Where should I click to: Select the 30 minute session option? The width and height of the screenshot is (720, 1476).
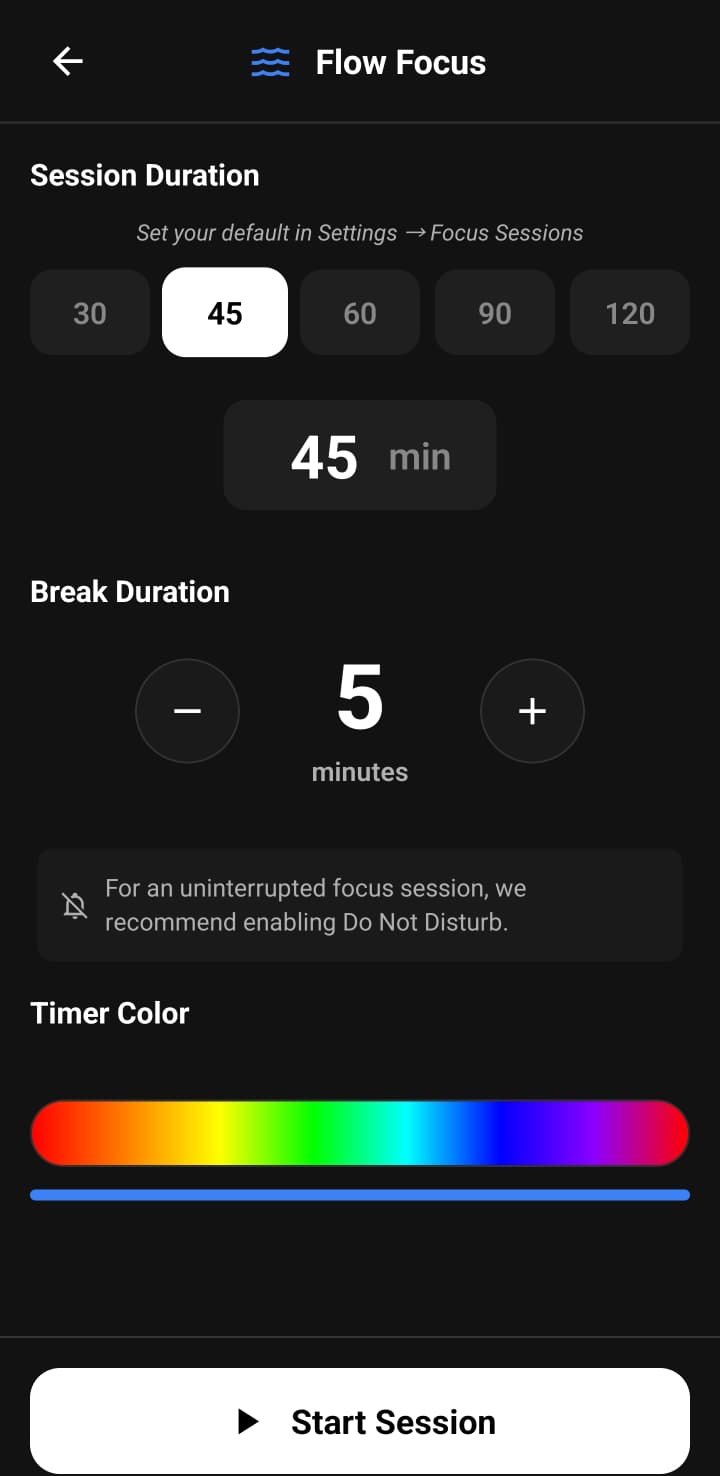(x=89, y=312)
